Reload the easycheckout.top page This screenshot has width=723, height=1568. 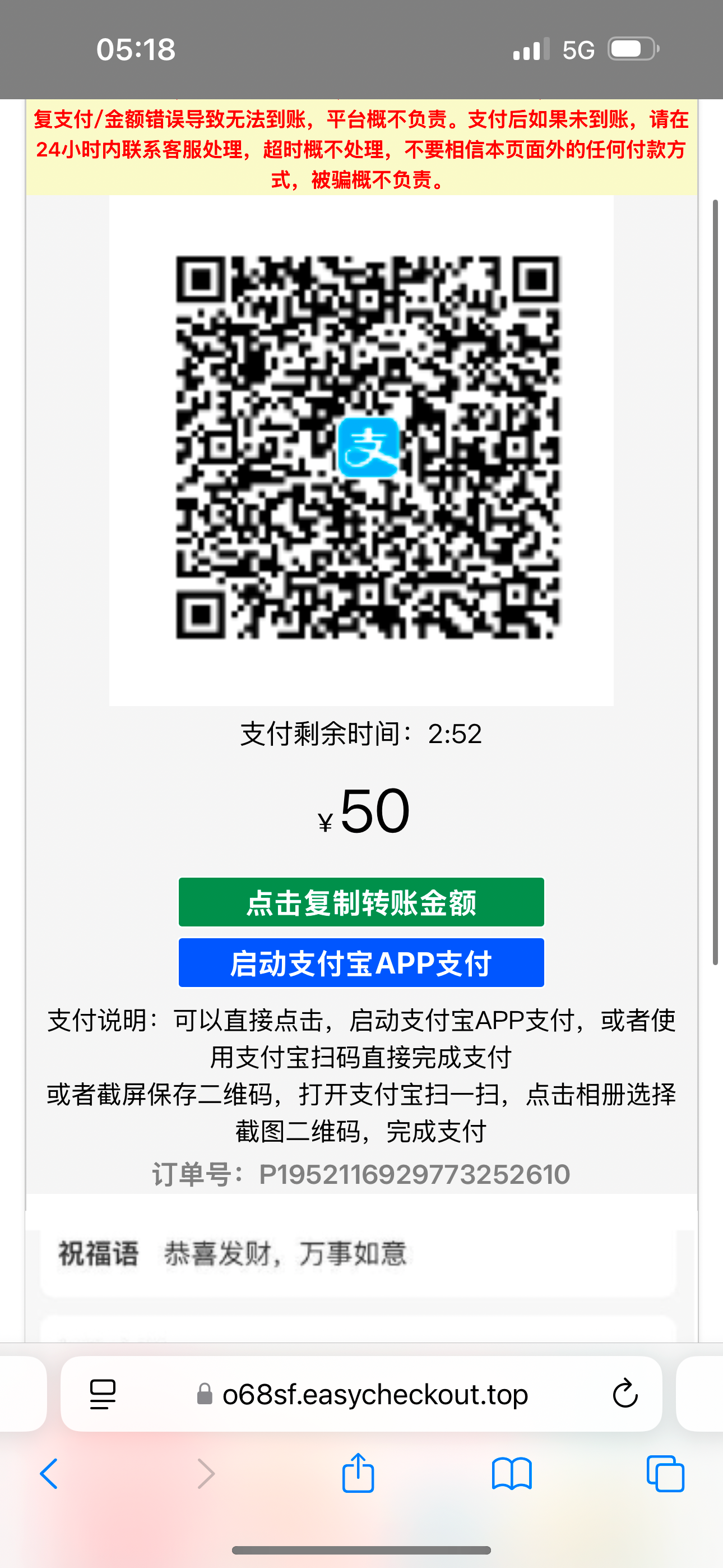(x=624, y=1394)
